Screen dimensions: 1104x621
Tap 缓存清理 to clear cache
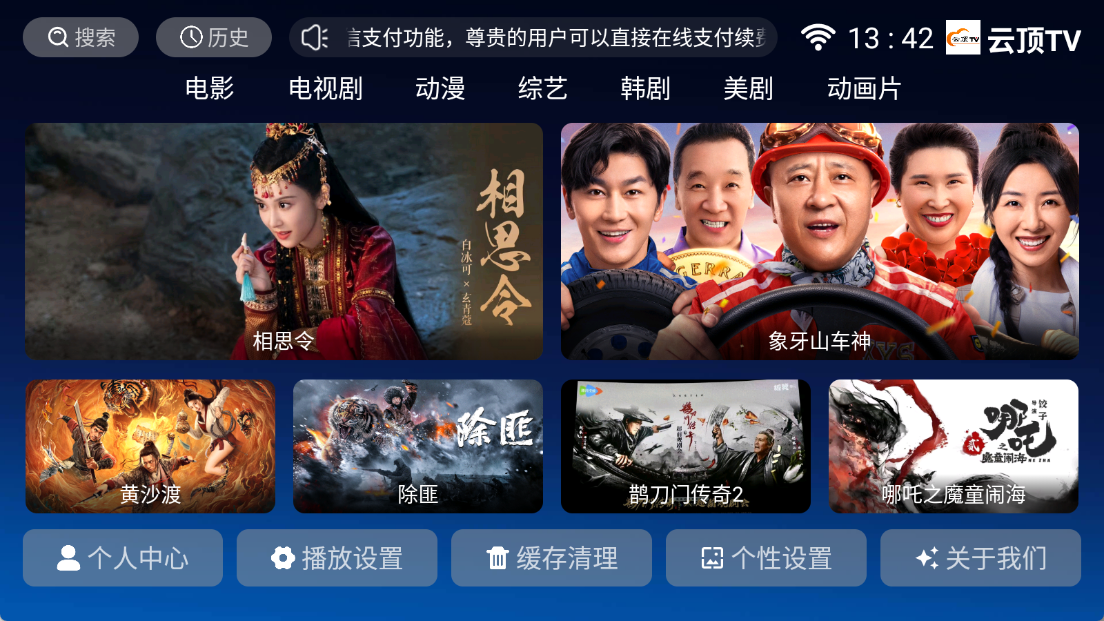click(551, 558)
